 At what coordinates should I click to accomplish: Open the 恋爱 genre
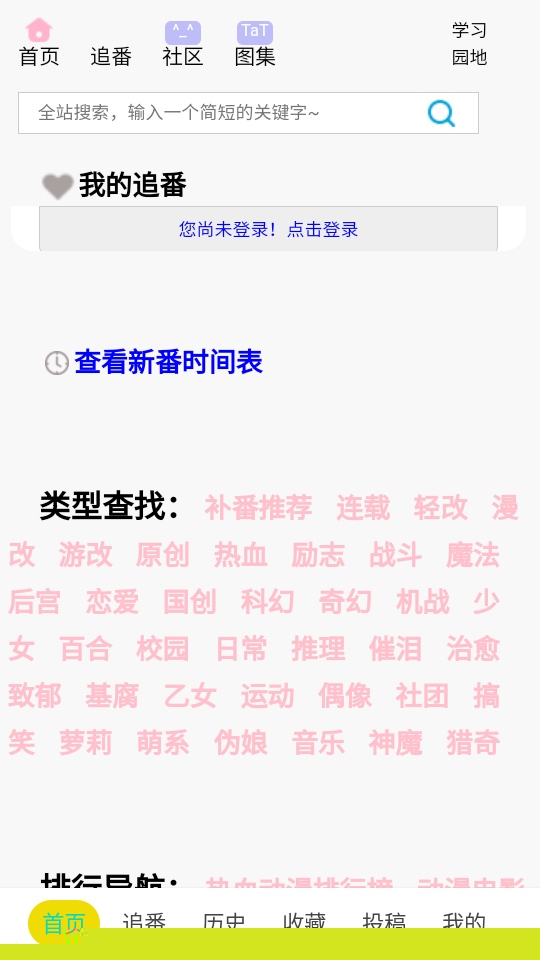tap(112, 602)
